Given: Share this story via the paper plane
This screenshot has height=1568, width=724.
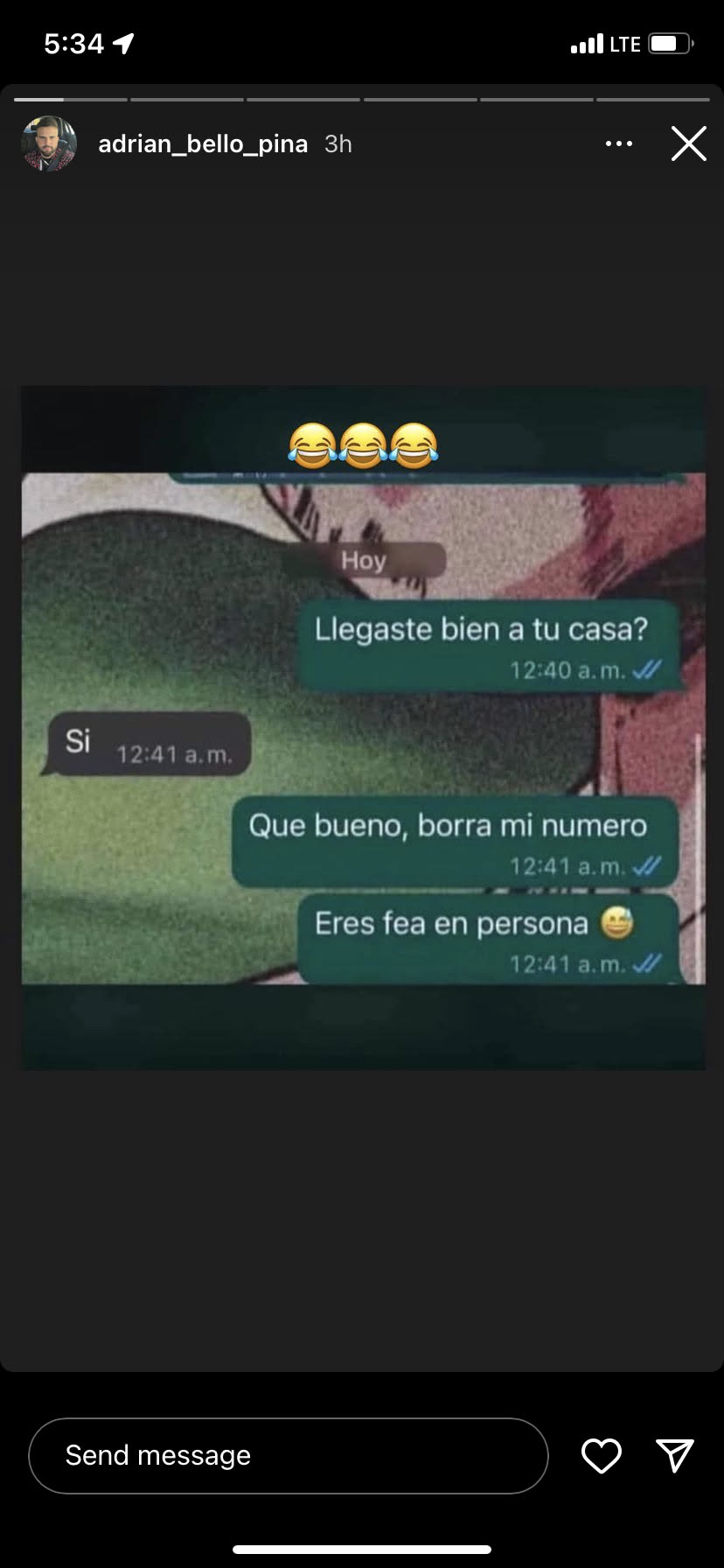Looking at the screenshot, I should tap(675, 1455).
